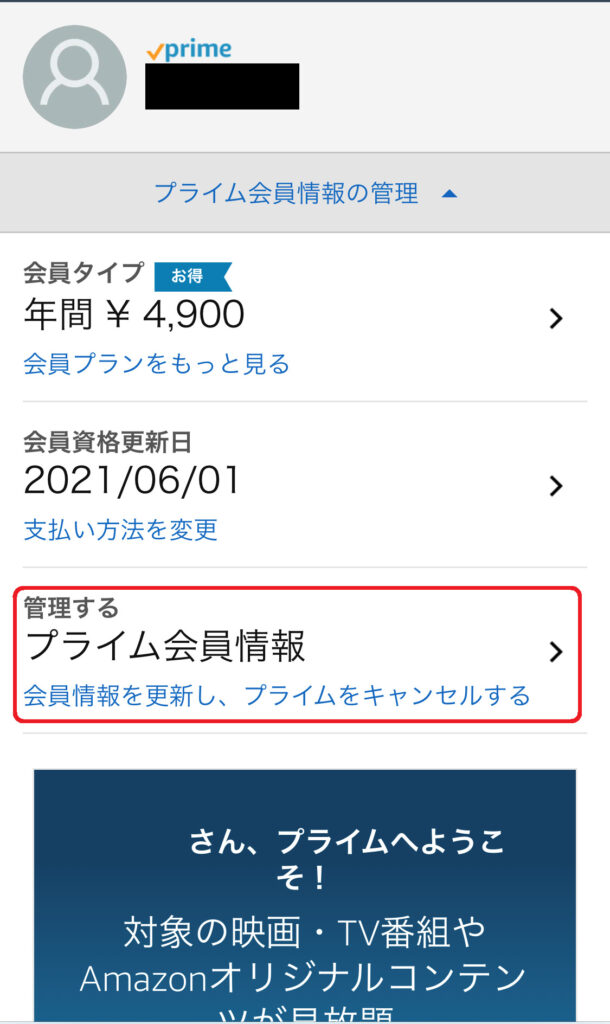Open the 会員タイプ annual plan row
Image resolution: width=610 pixels, height=1024 pixels.
click(x=305, y=318)
